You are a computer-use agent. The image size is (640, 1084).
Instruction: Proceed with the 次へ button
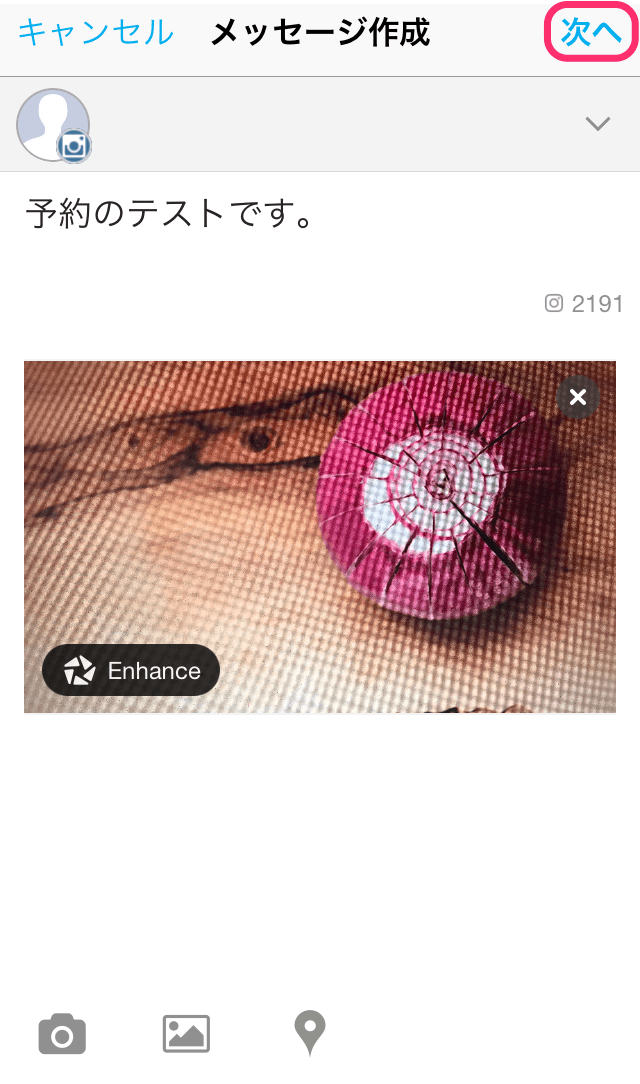591,33
